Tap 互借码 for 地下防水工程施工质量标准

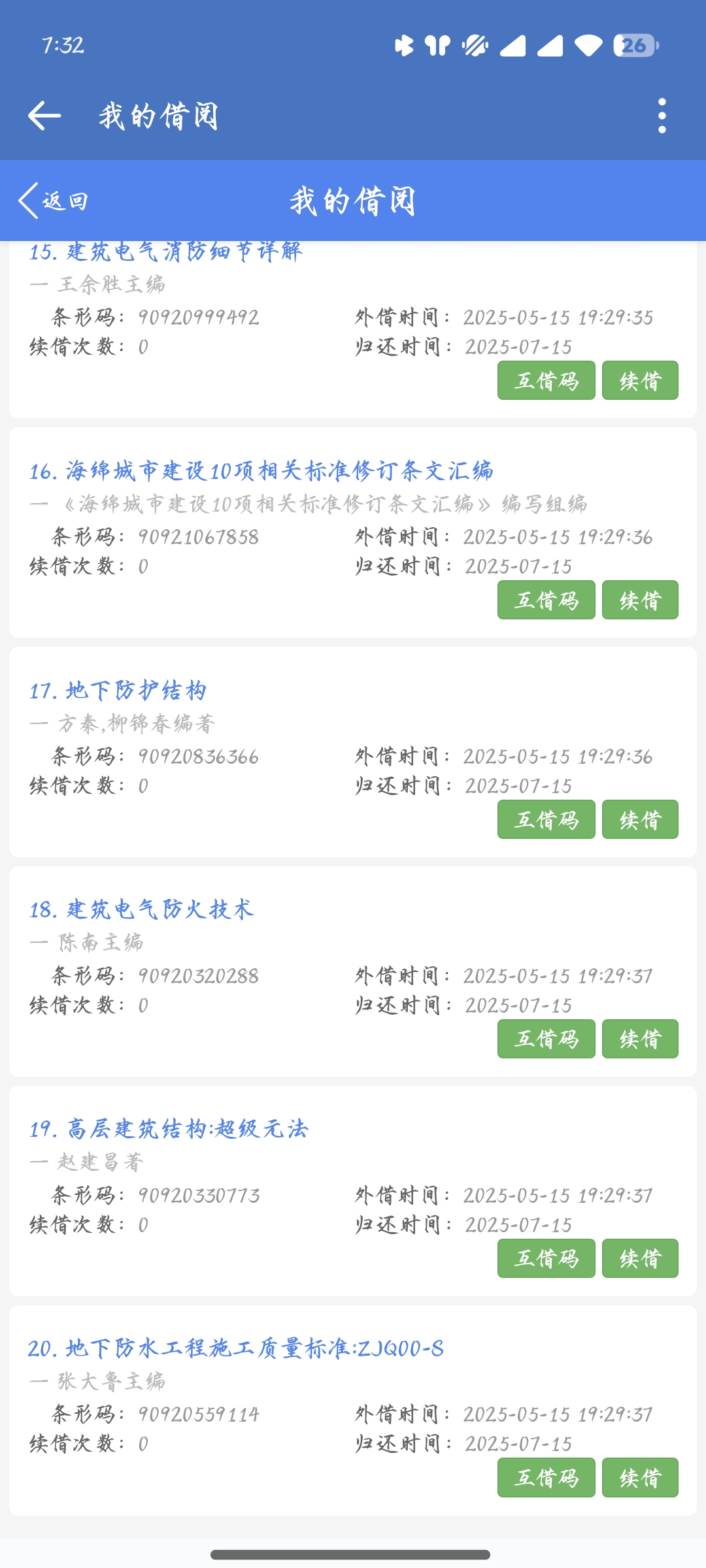click(546, 1477)
